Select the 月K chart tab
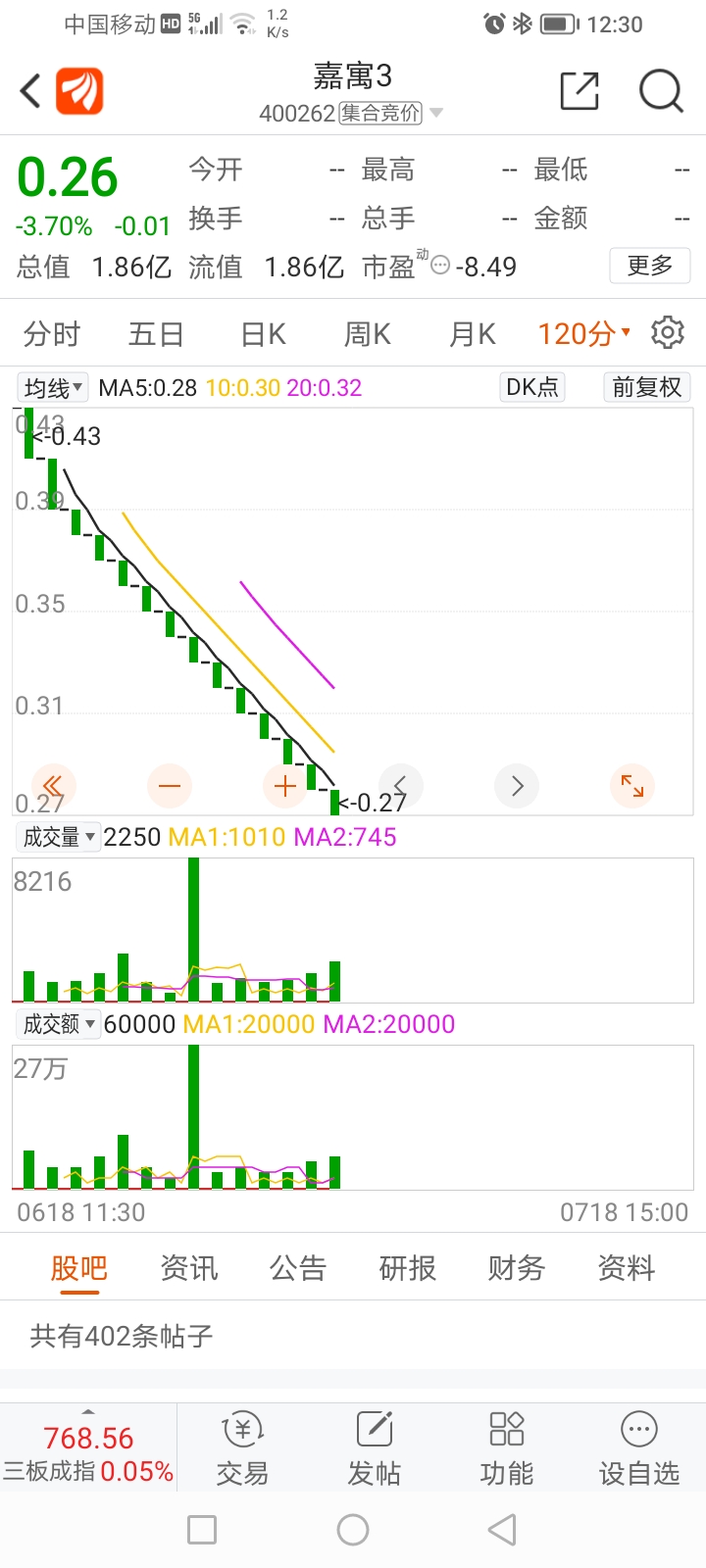The width and height of the screenshot is (706, 1568). (472, 334)
